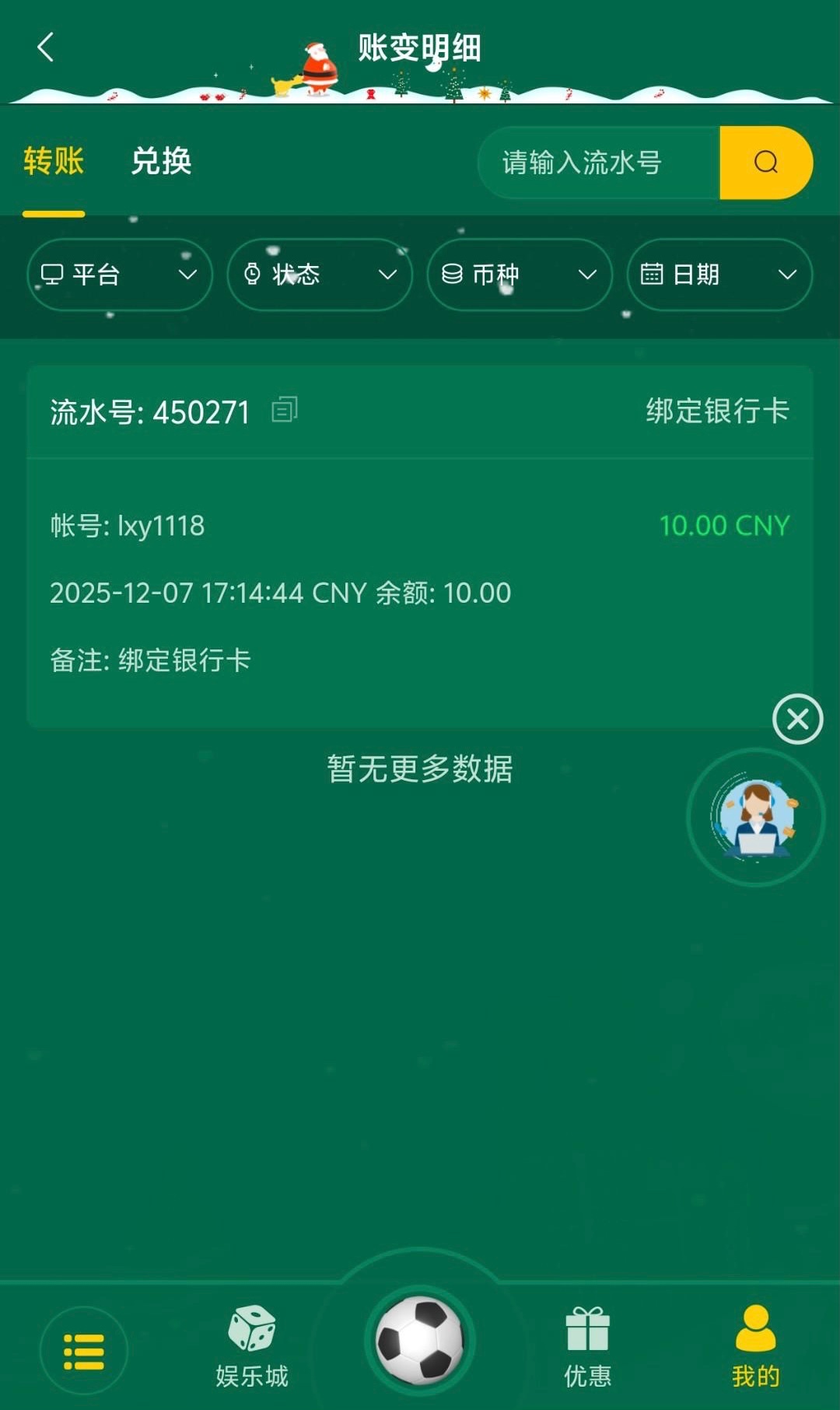Viewport: 840px width, 1410px height.
Task: Expand the 平台 filter dropdown
Action: [x=119, y=275]
